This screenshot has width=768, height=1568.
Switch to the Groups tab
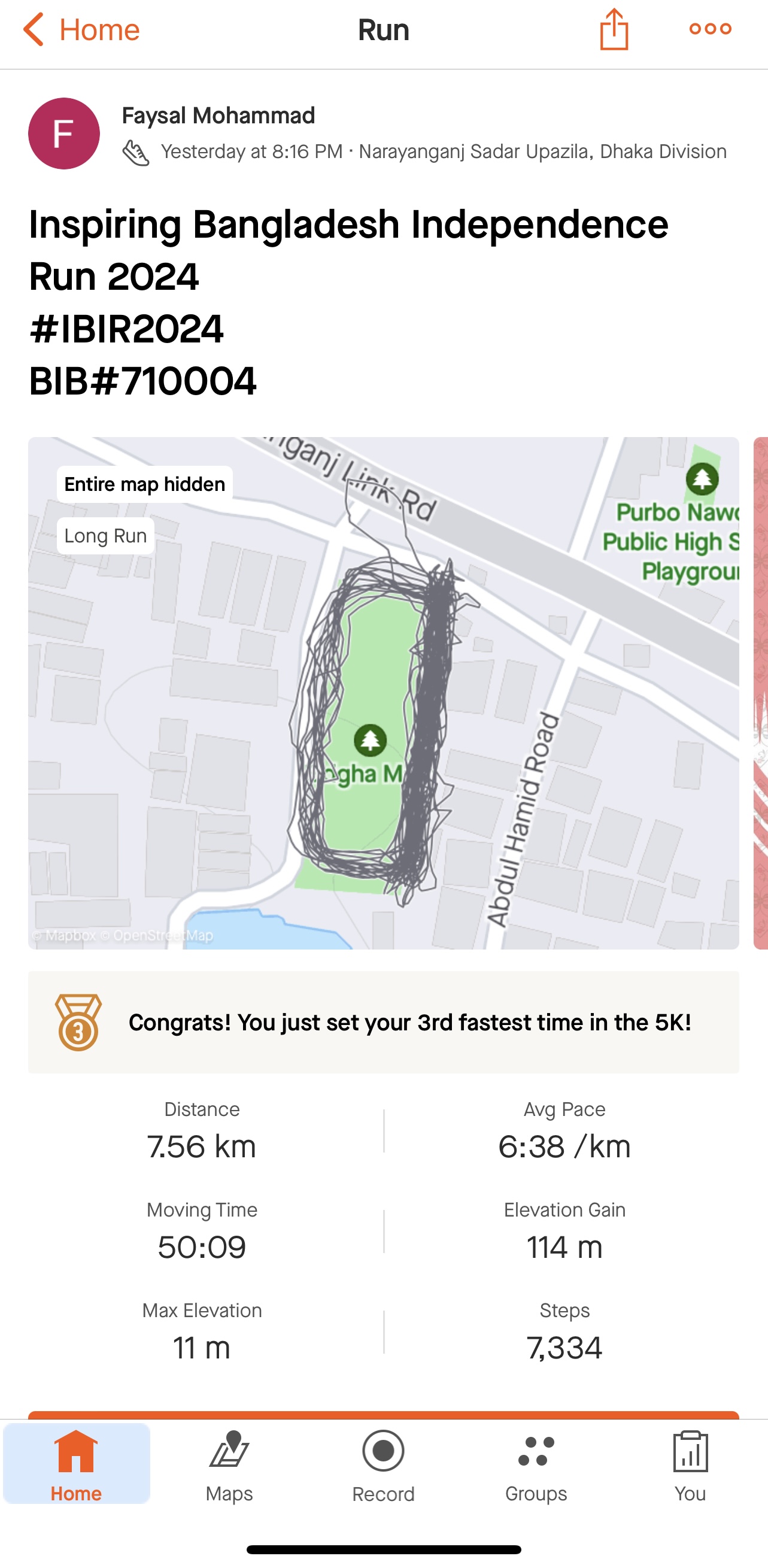(x=536, y=1466)
